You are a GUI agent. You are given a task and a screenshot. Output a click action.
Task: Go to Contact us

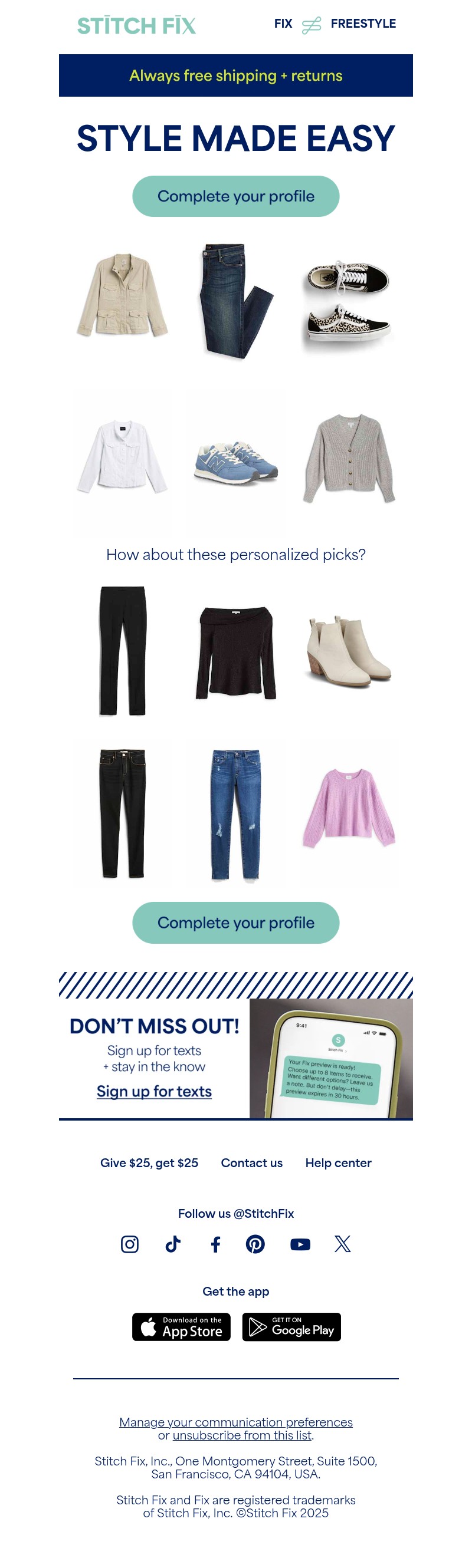tap(251, 1163)
